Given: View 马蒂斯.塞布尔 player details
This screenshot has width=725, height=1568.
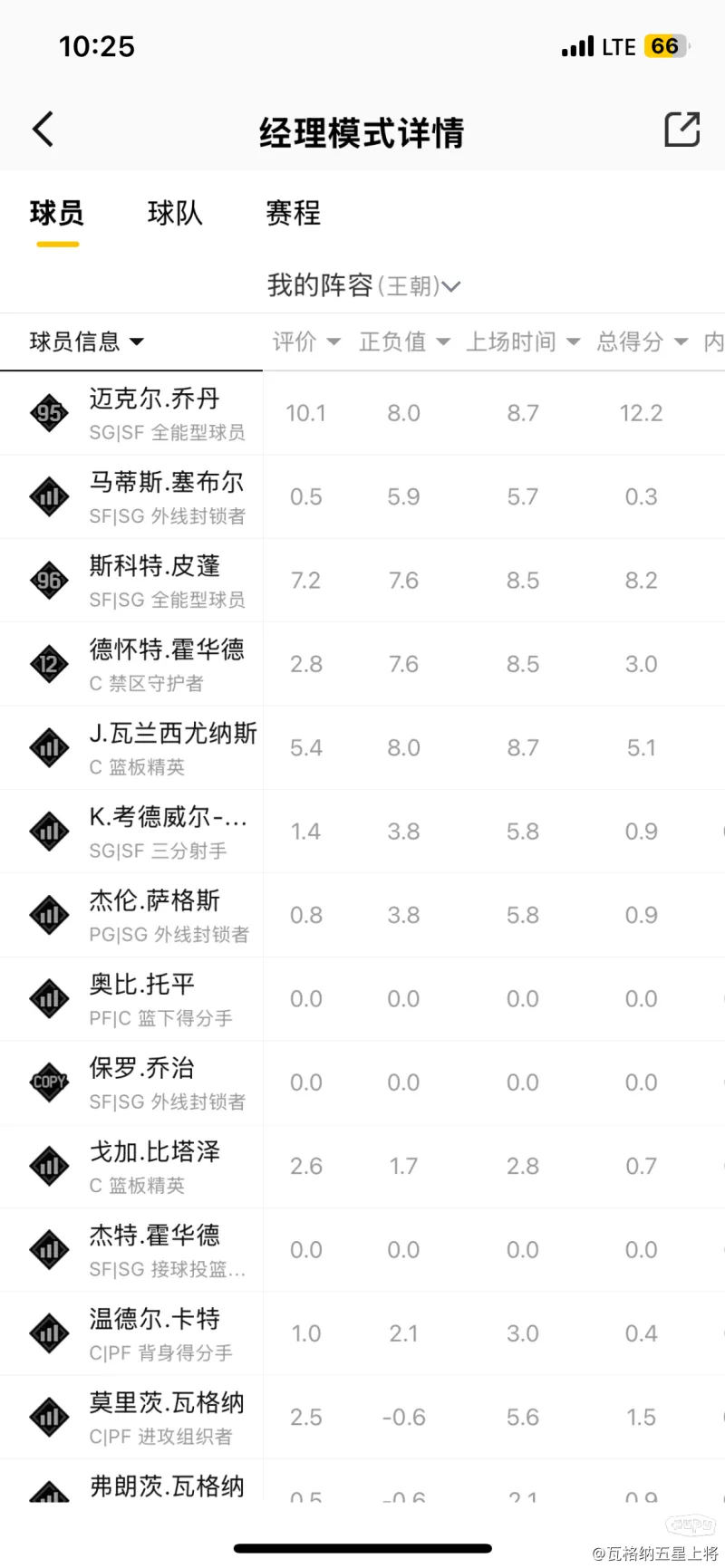Looking at the screenshot, I should tap(362, 496).
